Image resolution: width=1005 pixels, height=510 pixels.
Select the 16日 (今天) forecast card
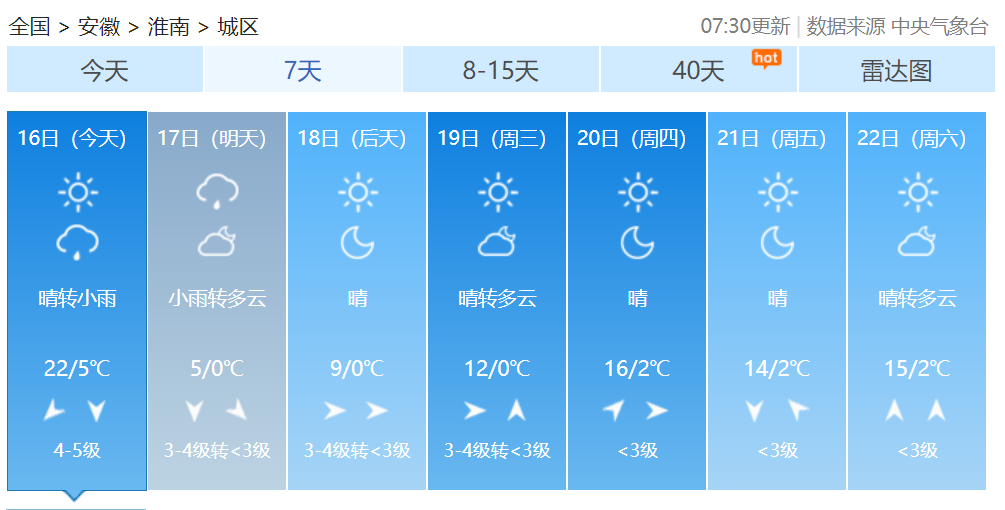[77, 300]
